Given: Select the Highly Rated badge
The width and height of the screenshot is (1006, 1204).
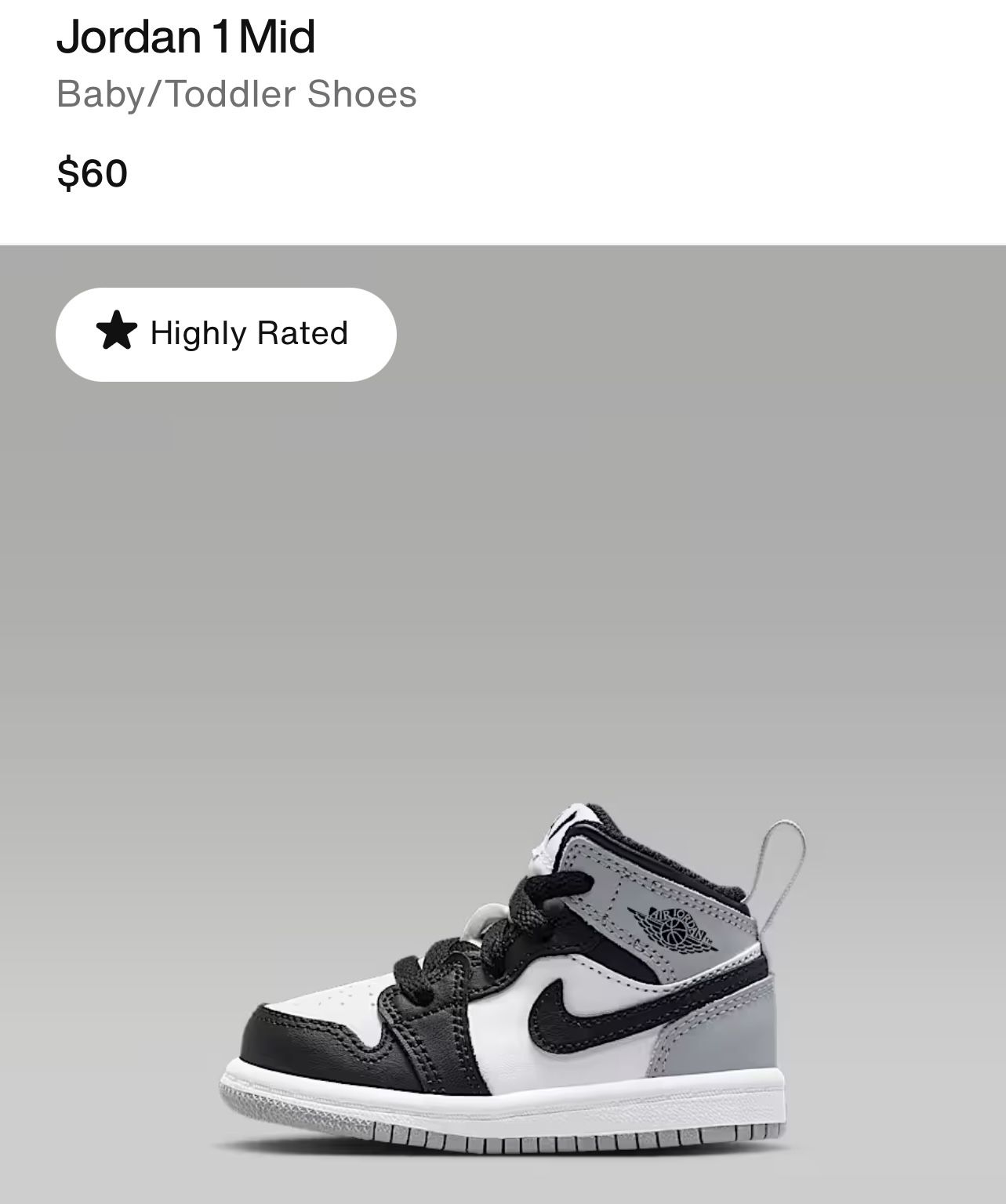Looking at the screenshot, I should click(x=225, y=333).
